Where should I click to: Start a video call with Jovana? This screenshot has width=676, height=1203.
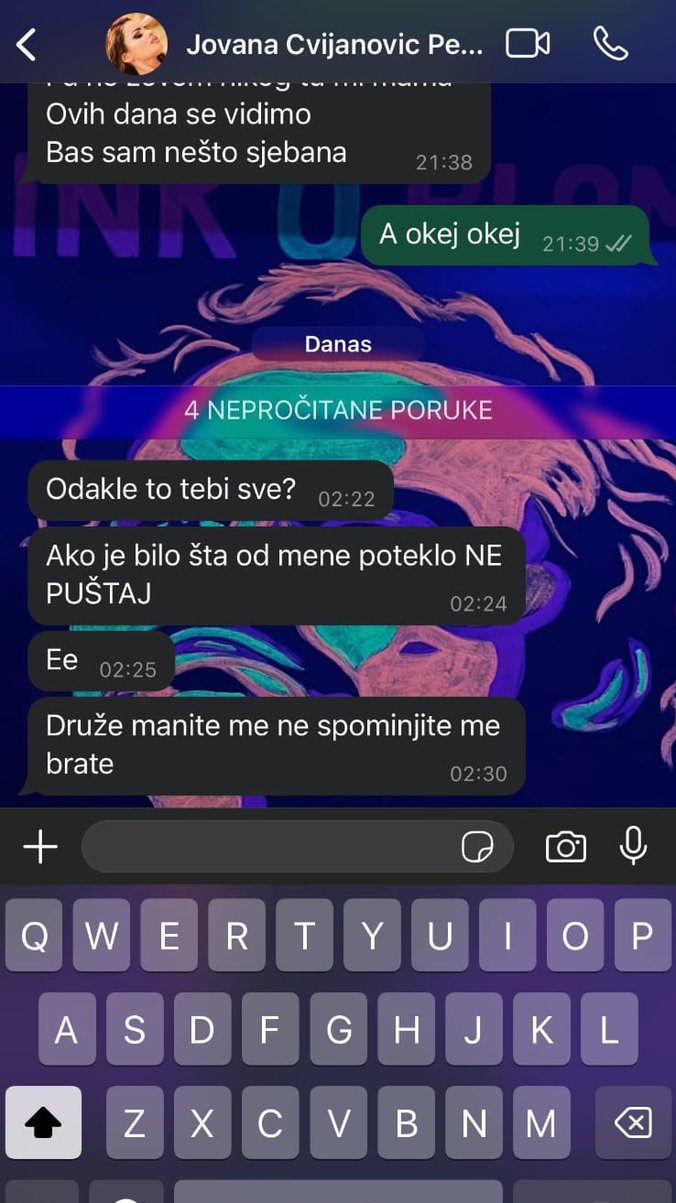(528, 44)
